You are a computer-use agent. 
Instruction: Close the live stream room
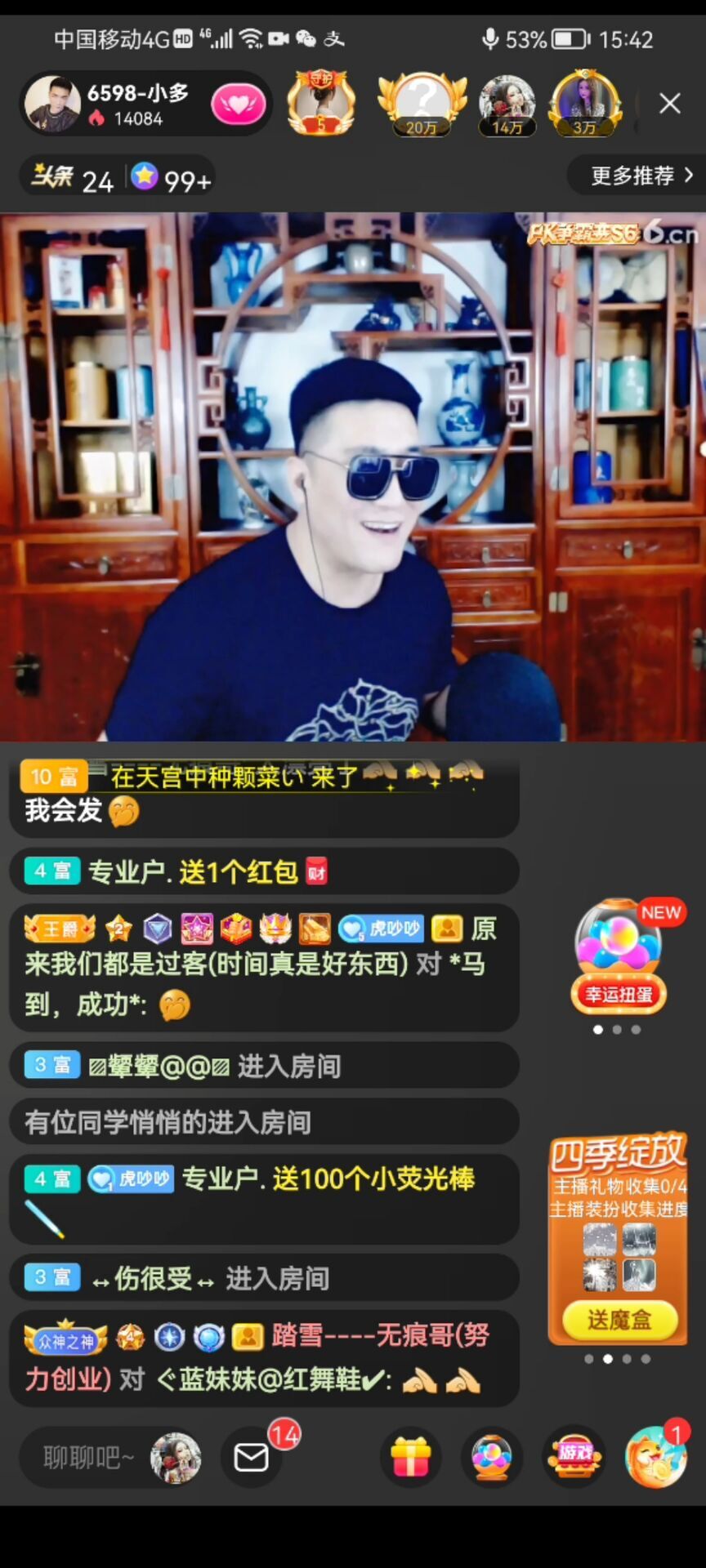(669, 103)
